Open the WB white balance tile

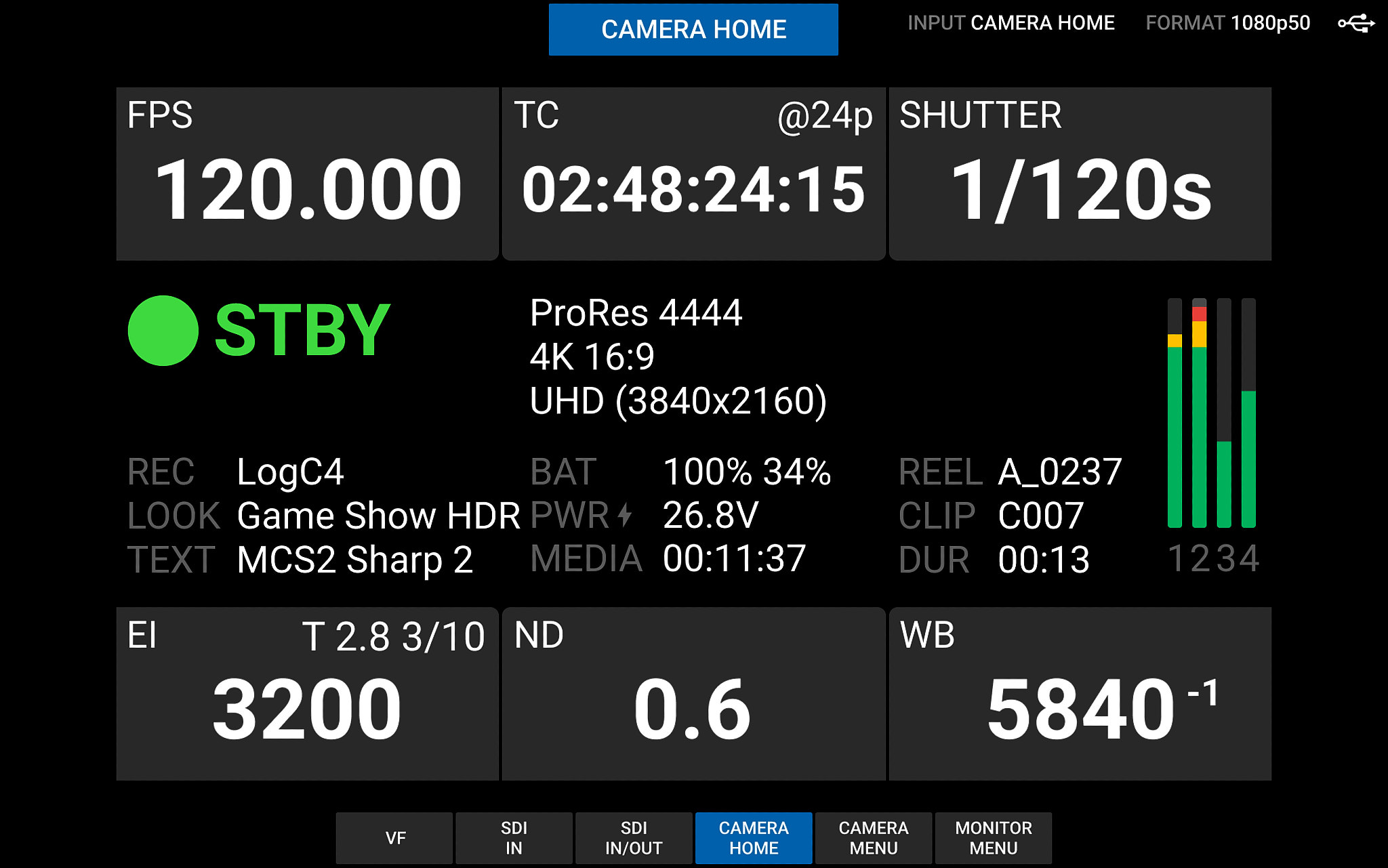[x=1080, y=694]
